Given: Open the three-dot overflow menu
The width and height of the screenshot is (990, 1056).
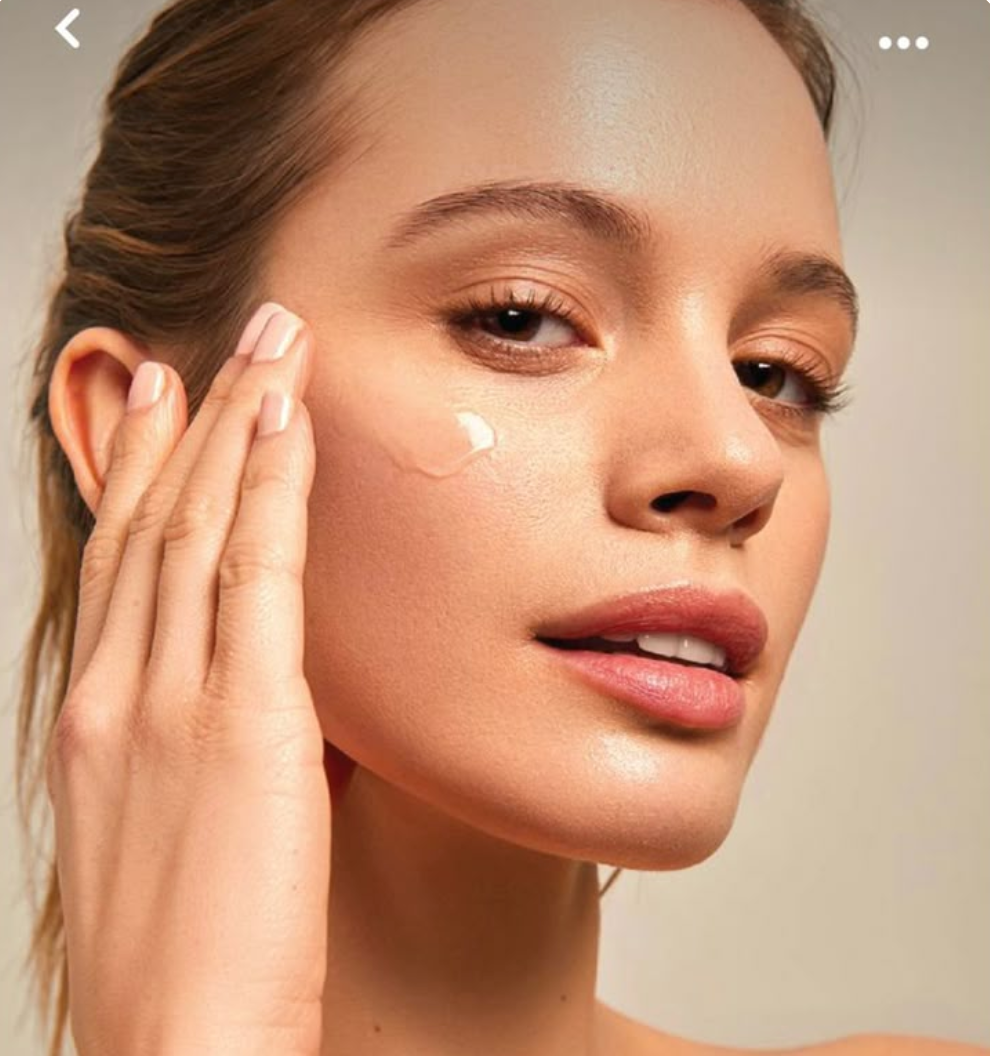Looking at the screenshot, I should pyautogui.click(x=903, y=43).
